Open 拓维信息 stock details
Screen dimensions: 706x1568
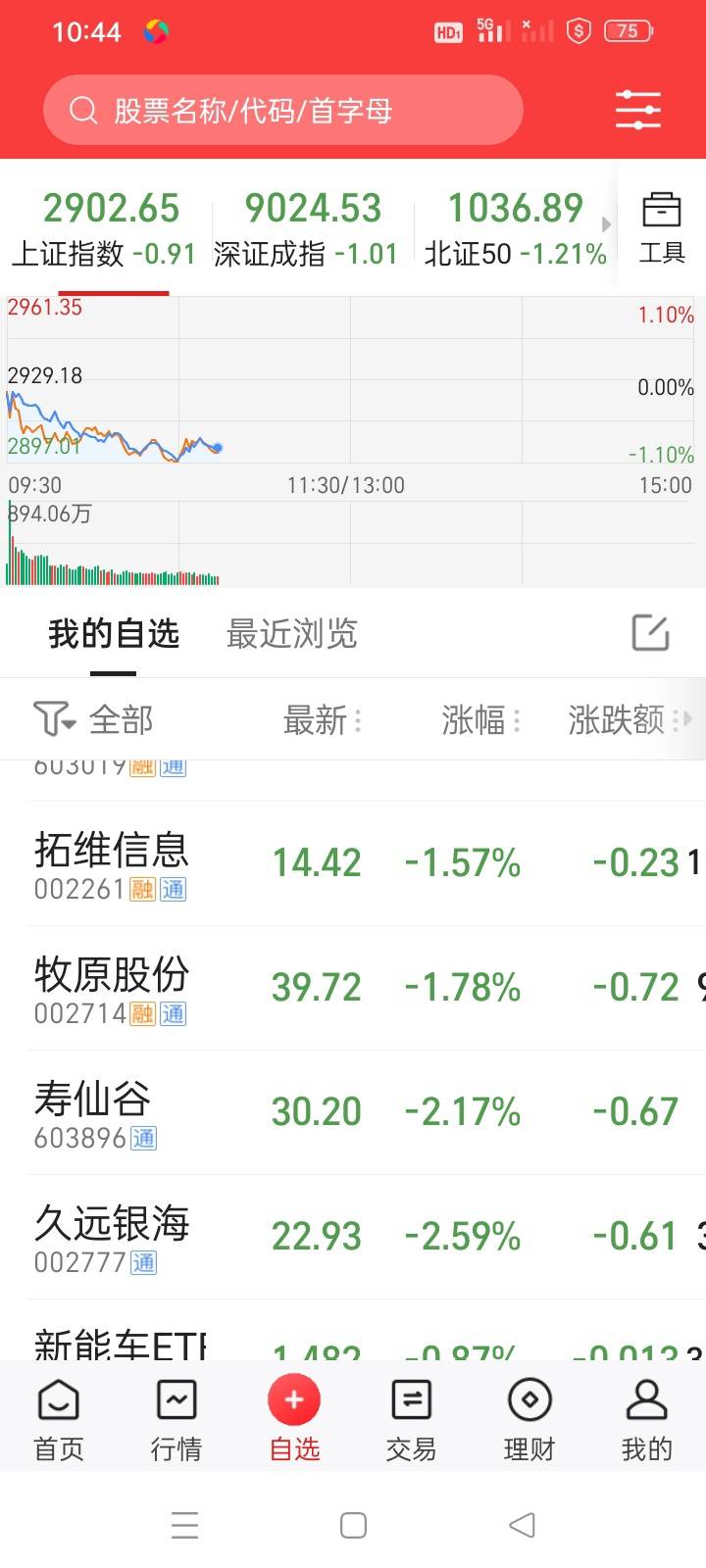coord(353,863)
